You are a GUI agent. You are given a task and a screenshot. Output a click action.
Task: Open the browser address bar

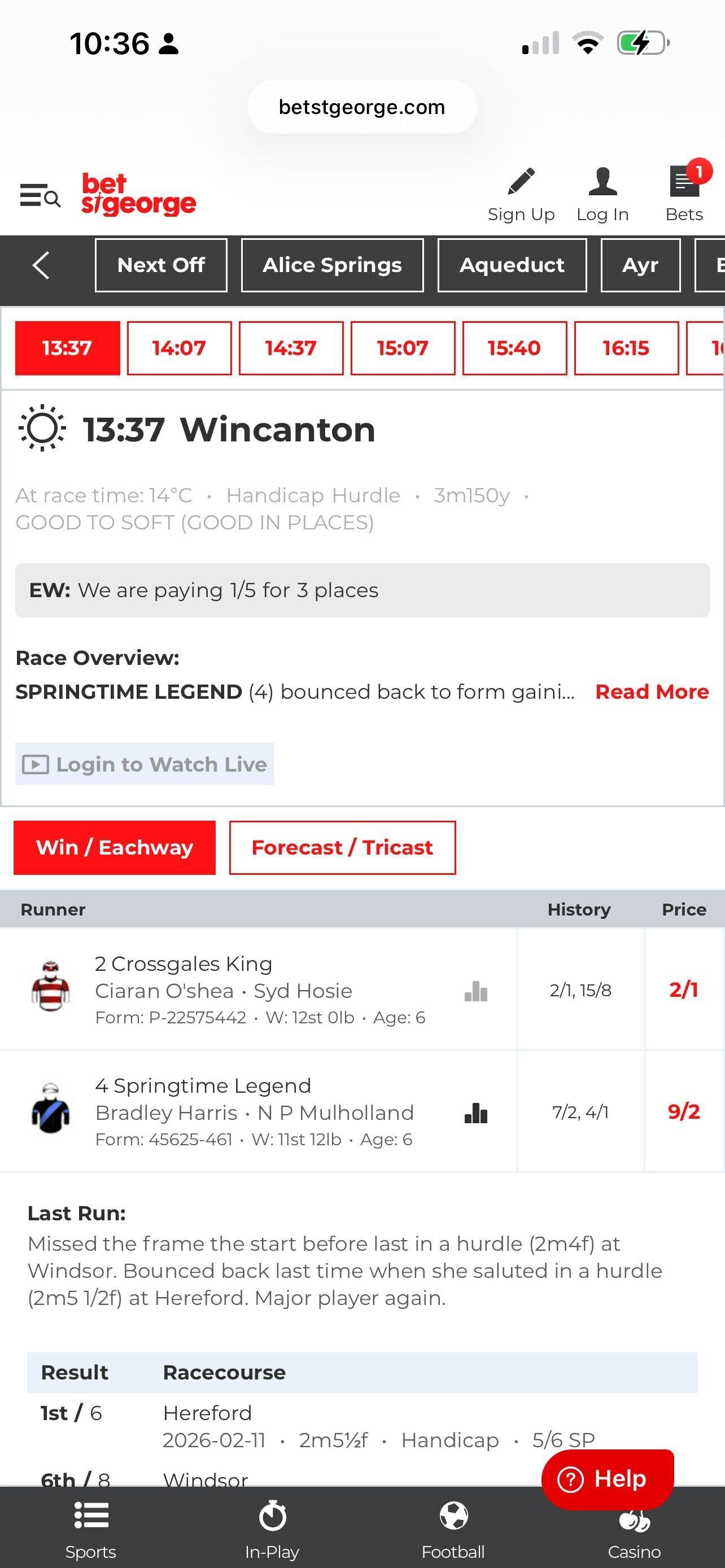[361, 107]
